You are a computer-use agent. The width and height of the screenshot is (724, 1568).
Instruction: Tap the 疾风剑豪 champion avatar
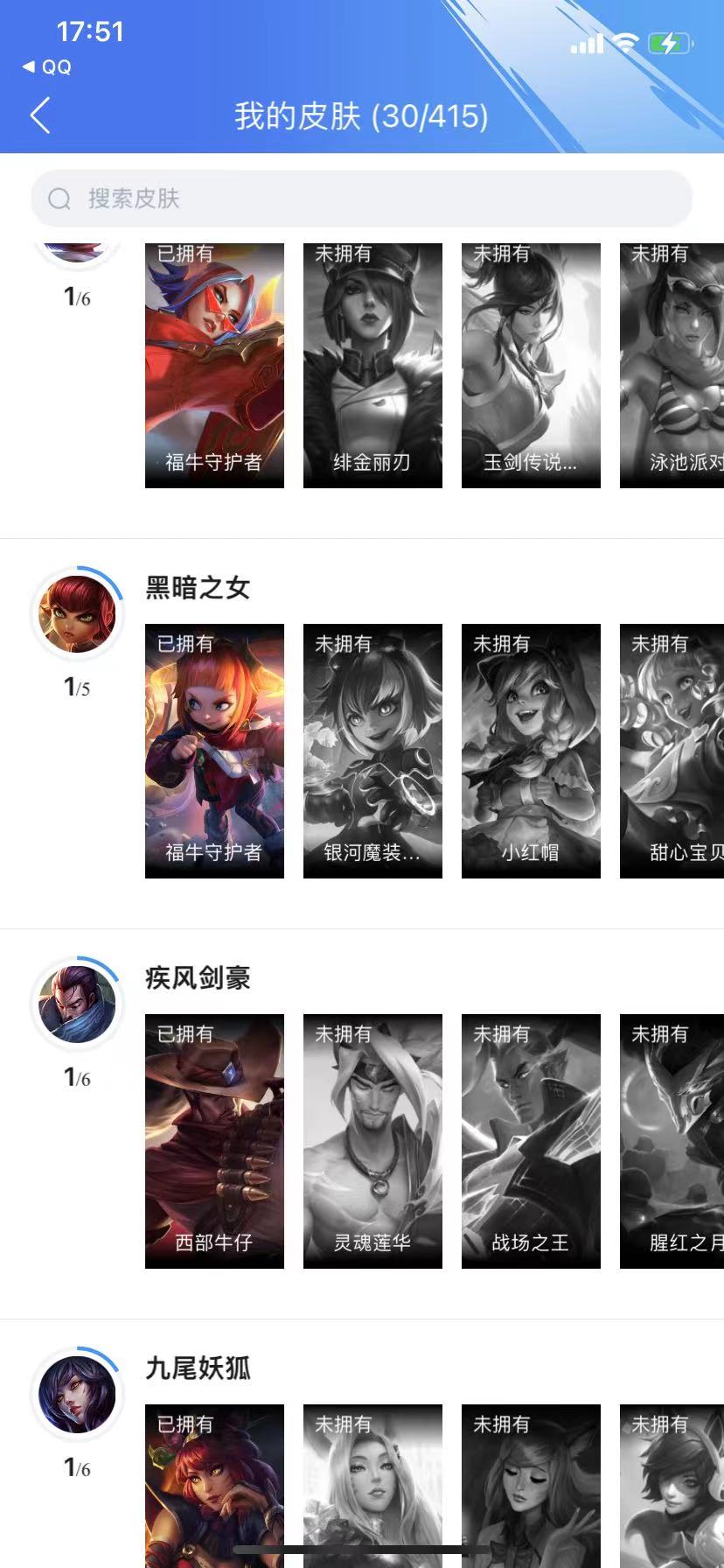[77, 1004]
